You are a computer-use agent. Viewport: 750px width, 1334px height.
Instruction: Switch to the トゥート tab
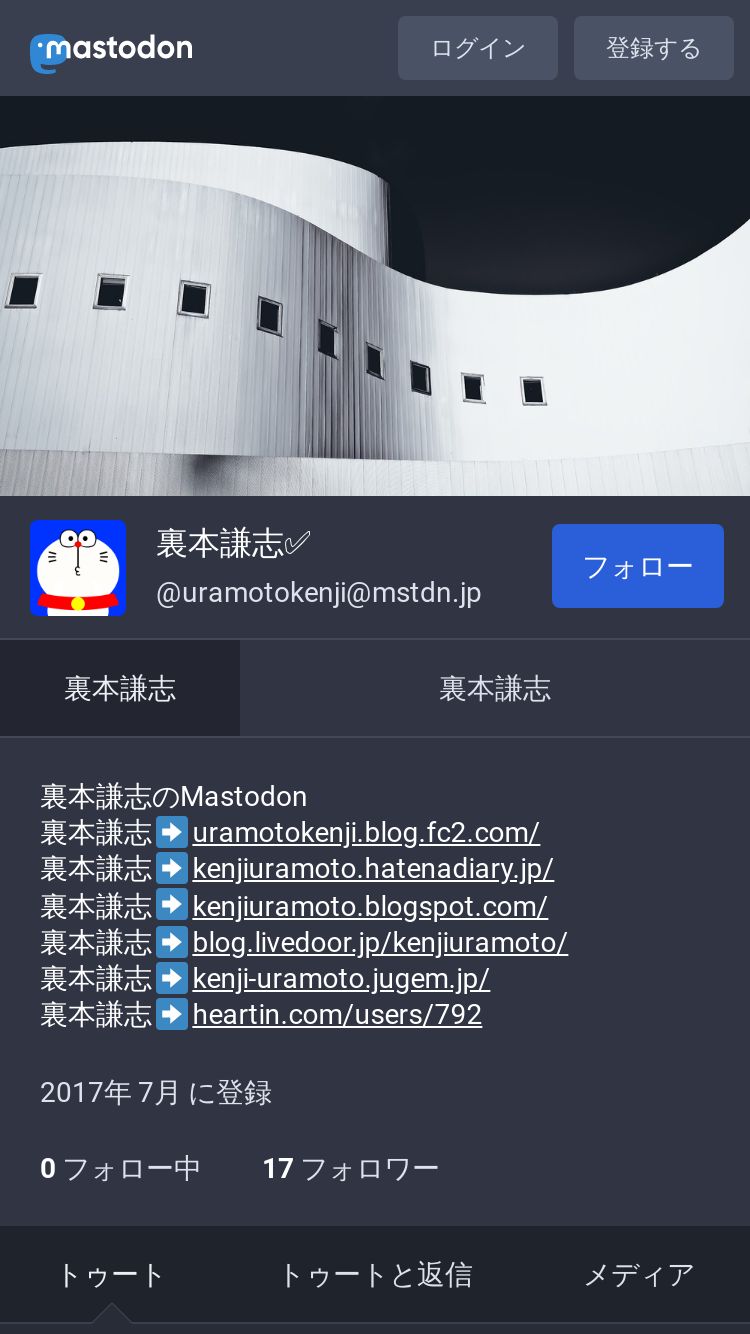pos(111,1275)
